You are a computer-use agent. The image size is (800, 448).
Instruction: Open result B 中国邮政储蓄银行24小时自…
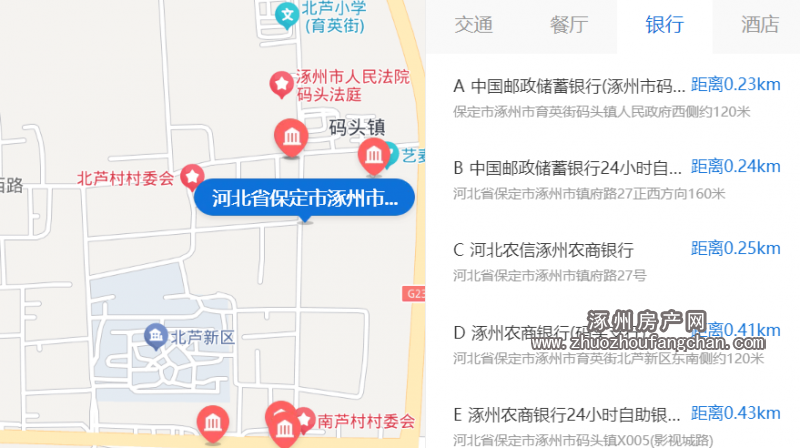coord(568,167)
